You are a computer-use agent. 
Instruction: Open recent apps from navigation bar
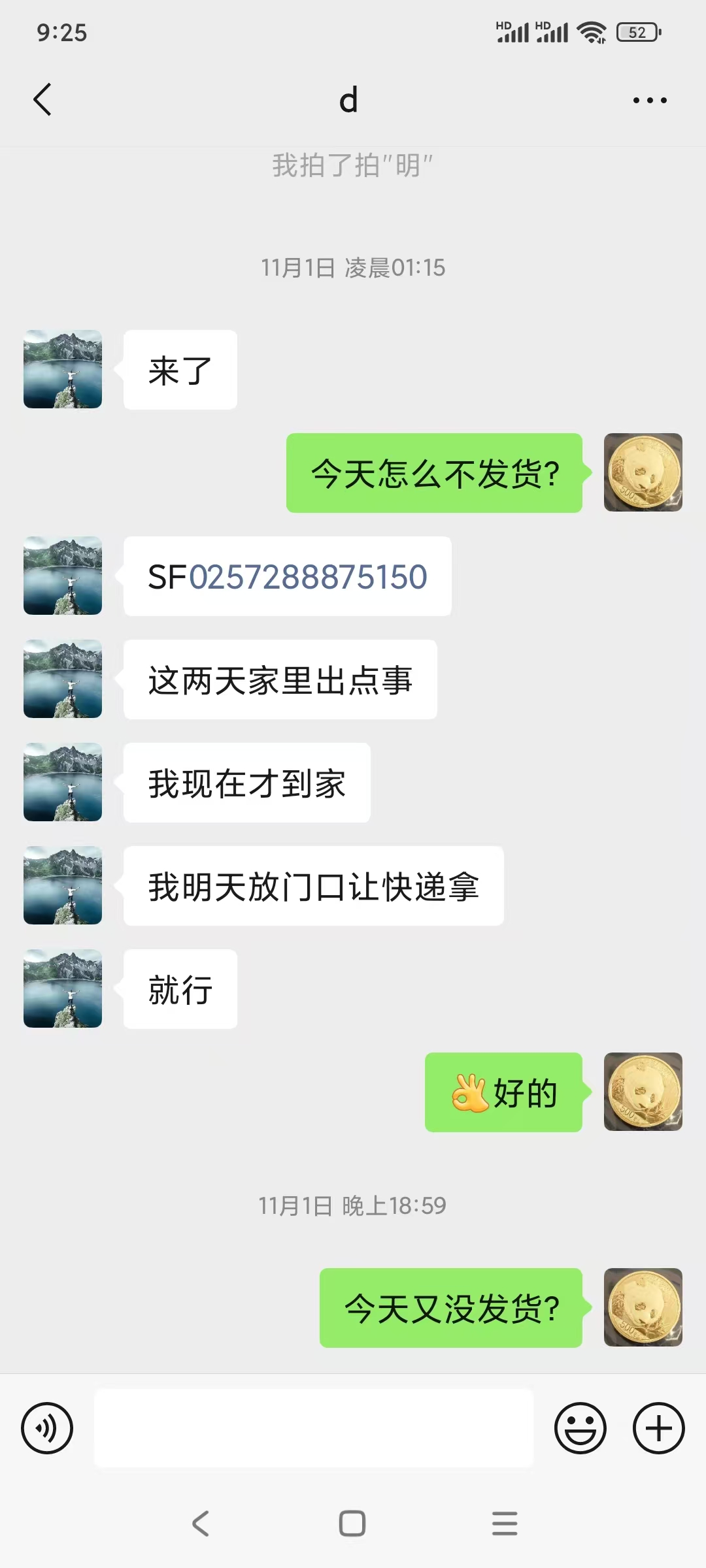point(505,1524)
